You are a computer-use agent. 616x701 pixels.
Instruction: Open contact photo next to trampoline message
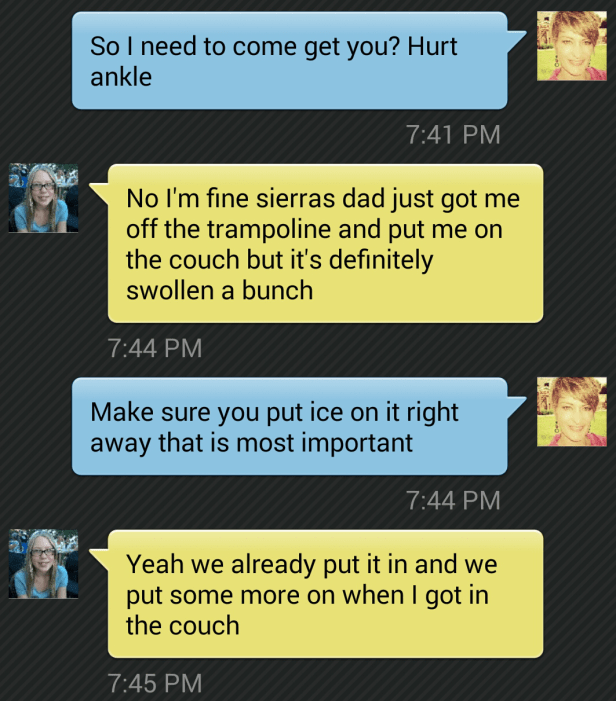[x=44, y=199]
